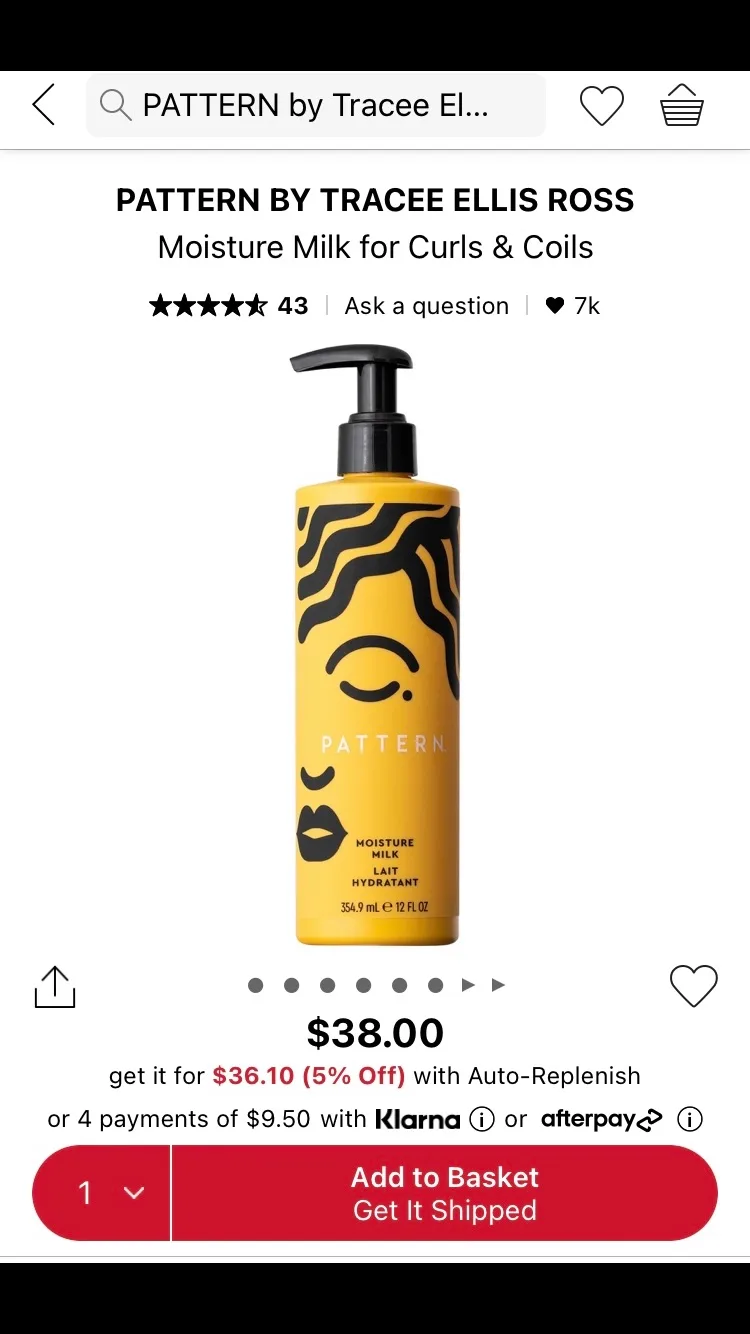Tap the back arrow to return
This screenshot has height=1334, width=750.
42,104
